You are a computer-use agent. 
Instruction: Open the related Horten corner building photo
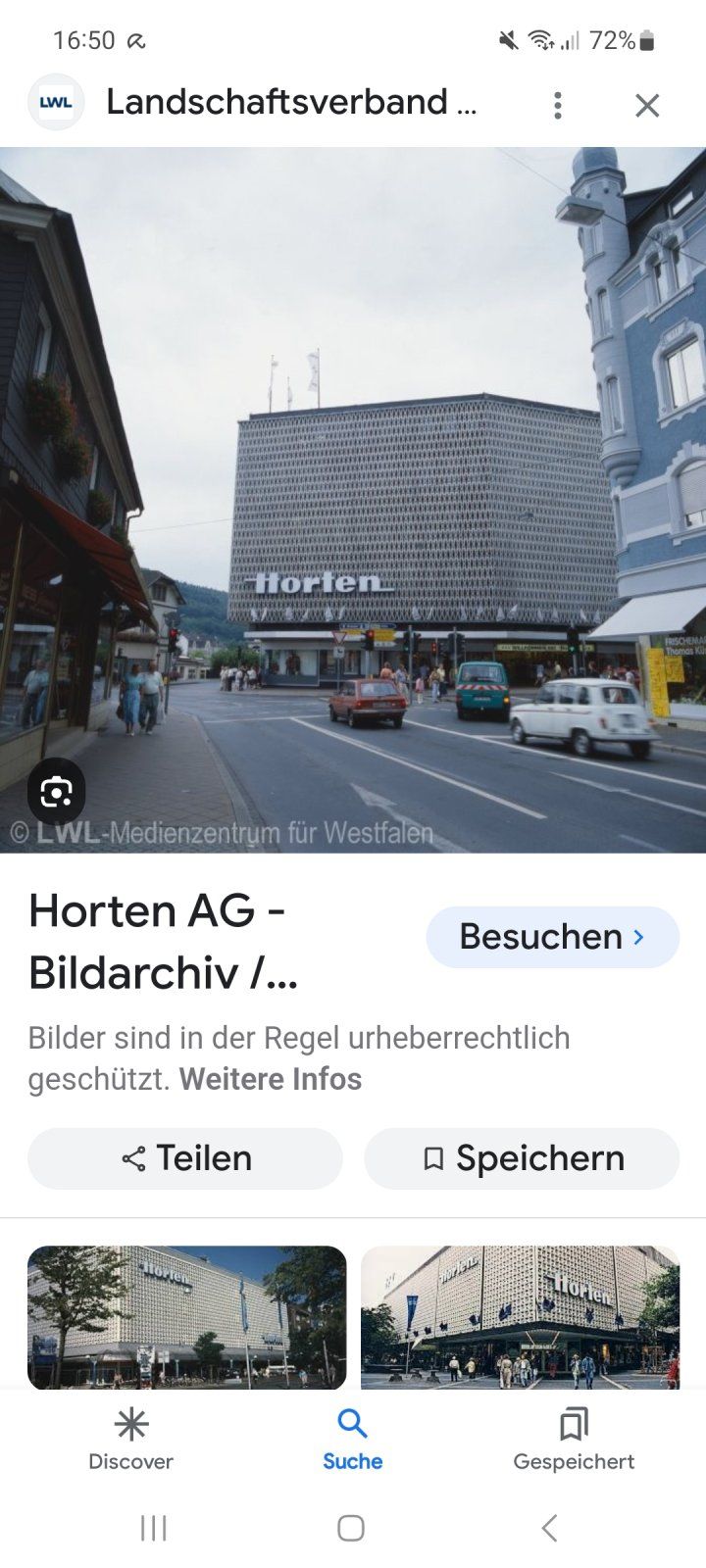tap(520, 1316)
